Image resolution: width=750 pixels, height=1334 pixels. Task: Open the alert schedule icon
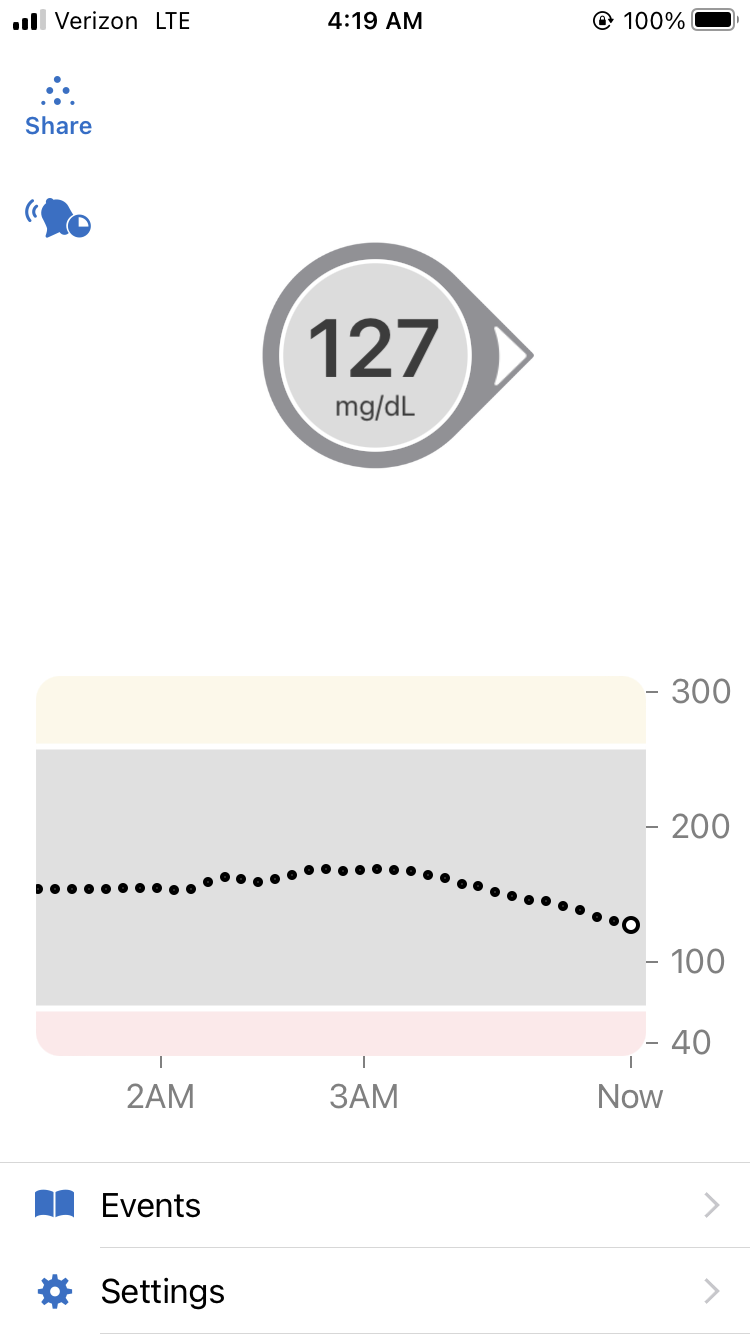58,217
